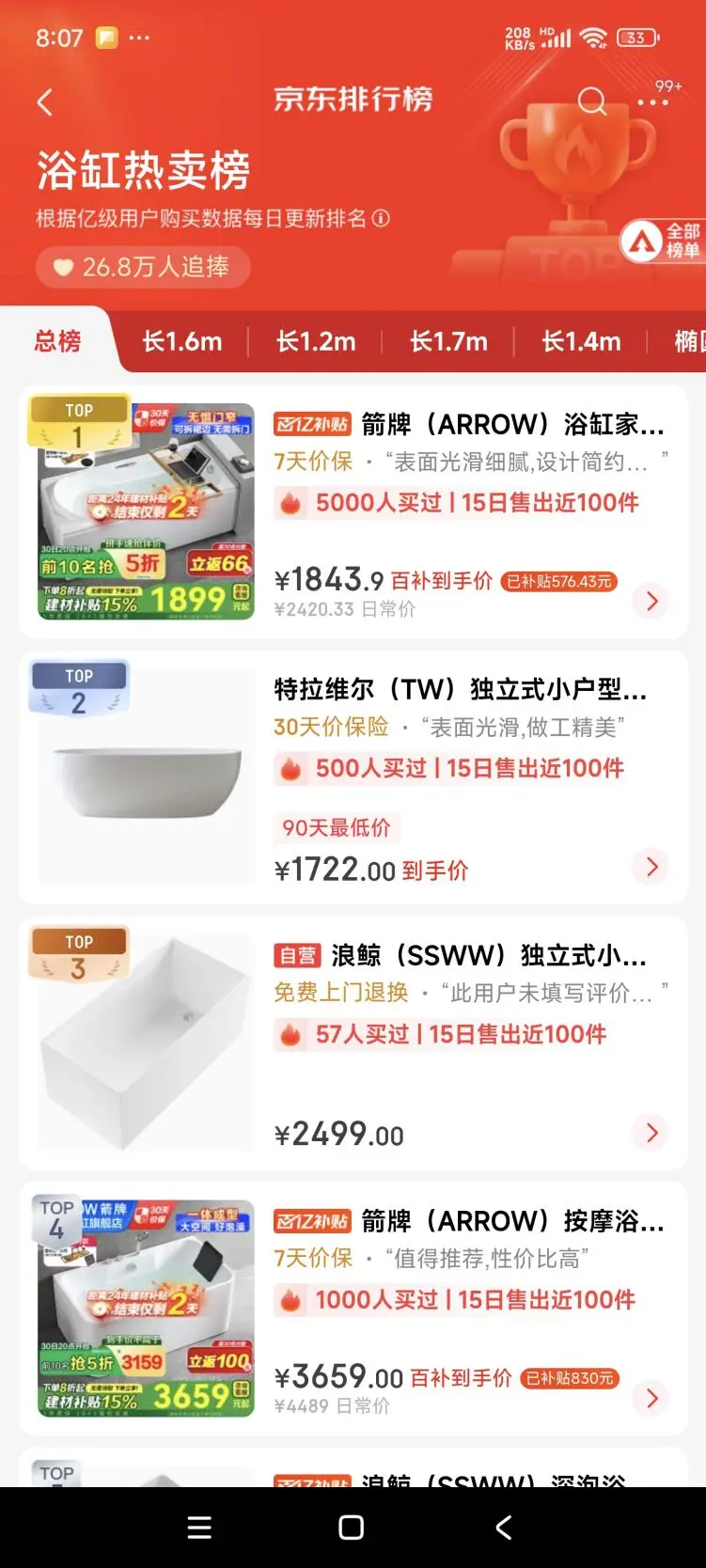Tap the back arrow to leave the ranking page
Image resolution: width=706 pixels, height=1568 pixels.
coord(42,102)
